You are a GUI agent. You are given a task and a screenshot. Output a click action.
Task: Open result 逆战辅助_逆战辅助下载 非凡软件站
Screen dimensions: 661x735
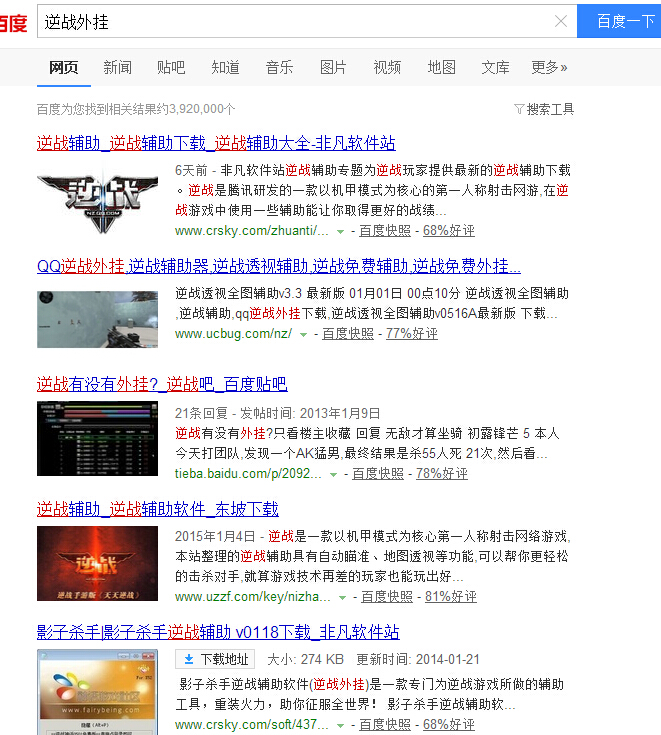click(x=216, y=143)
